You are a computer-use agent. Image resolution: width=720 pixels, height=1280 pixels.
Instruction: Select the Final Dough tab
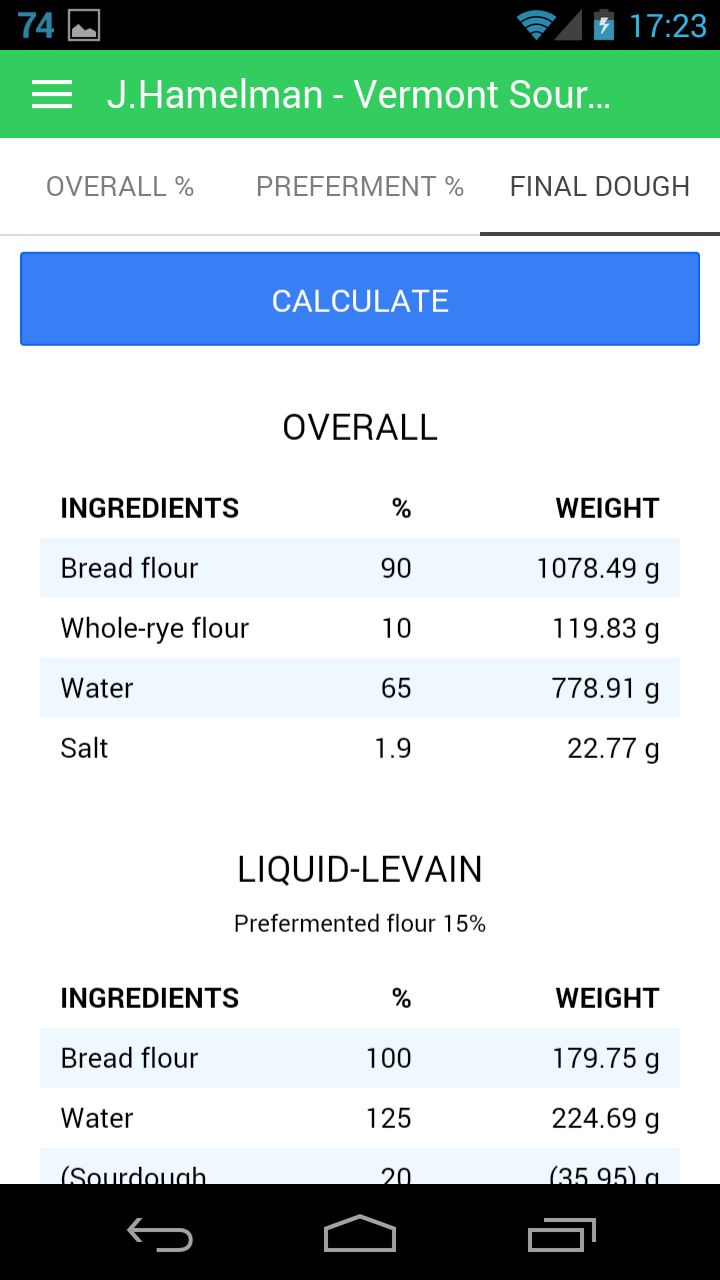pyautogui.click(x=600, y=187)
